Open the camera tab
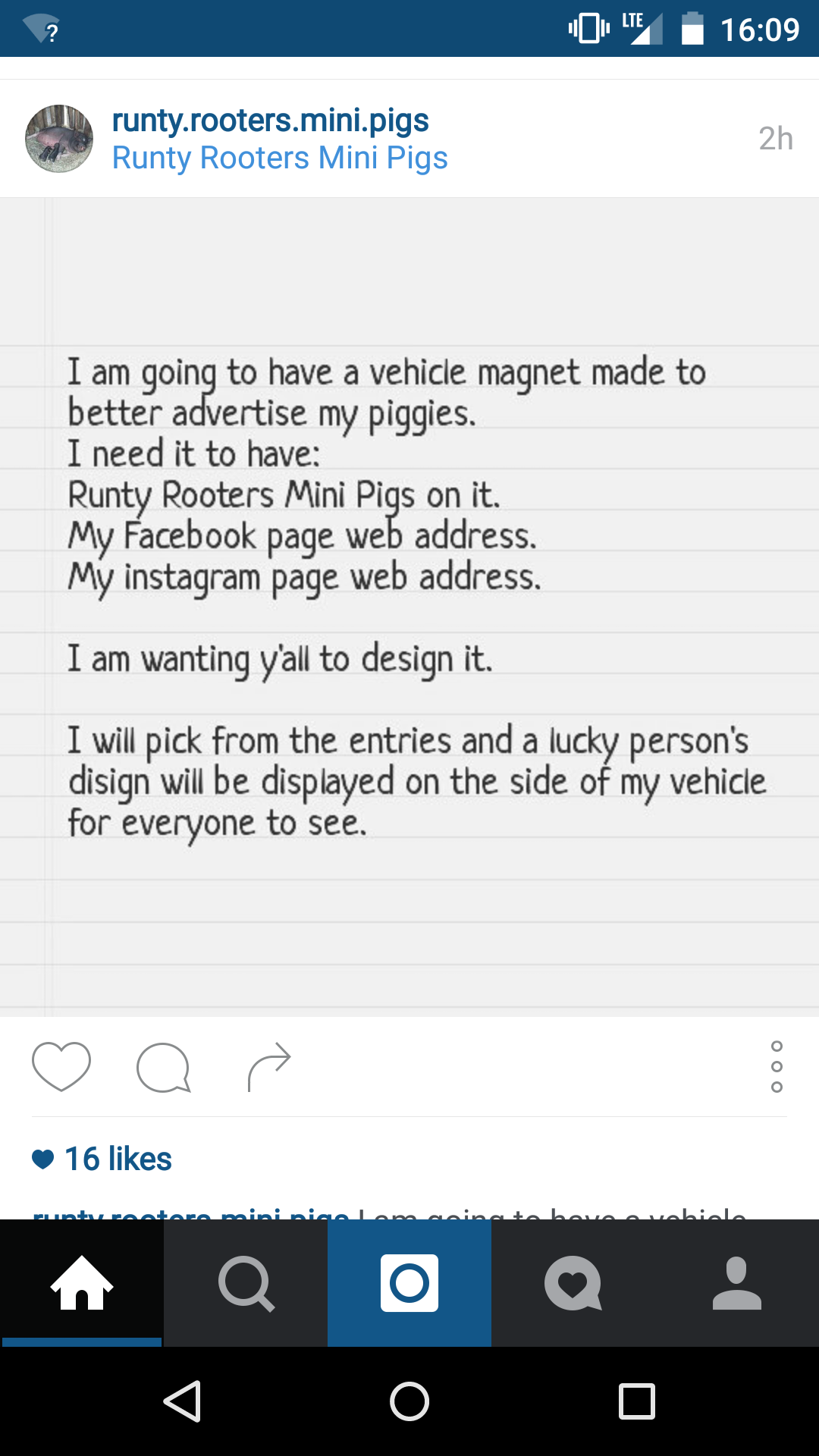Screen dimensions: 819x1456 [409, 1283]
